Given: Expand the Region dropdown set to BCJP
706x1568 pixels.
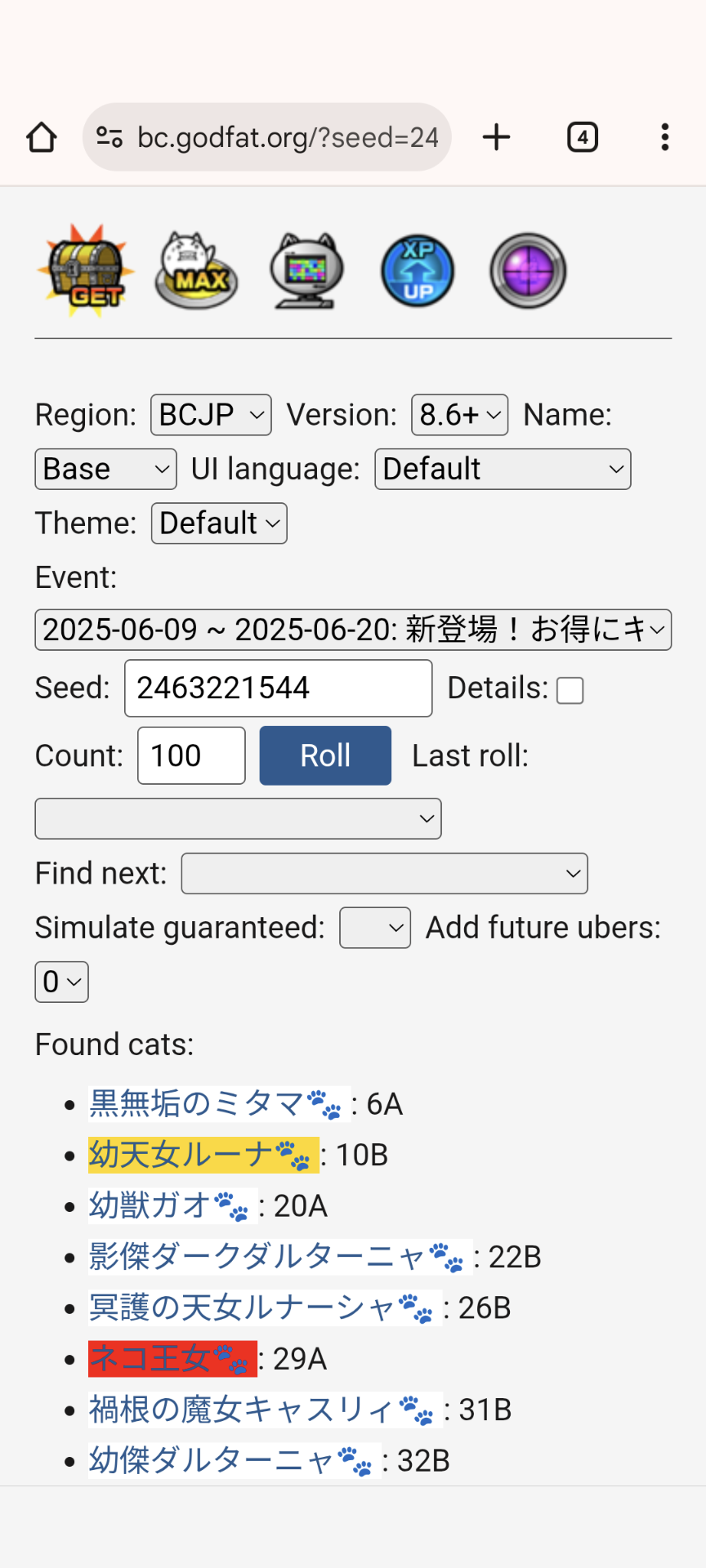Looking at the screenshot, I should coord(211,415).
